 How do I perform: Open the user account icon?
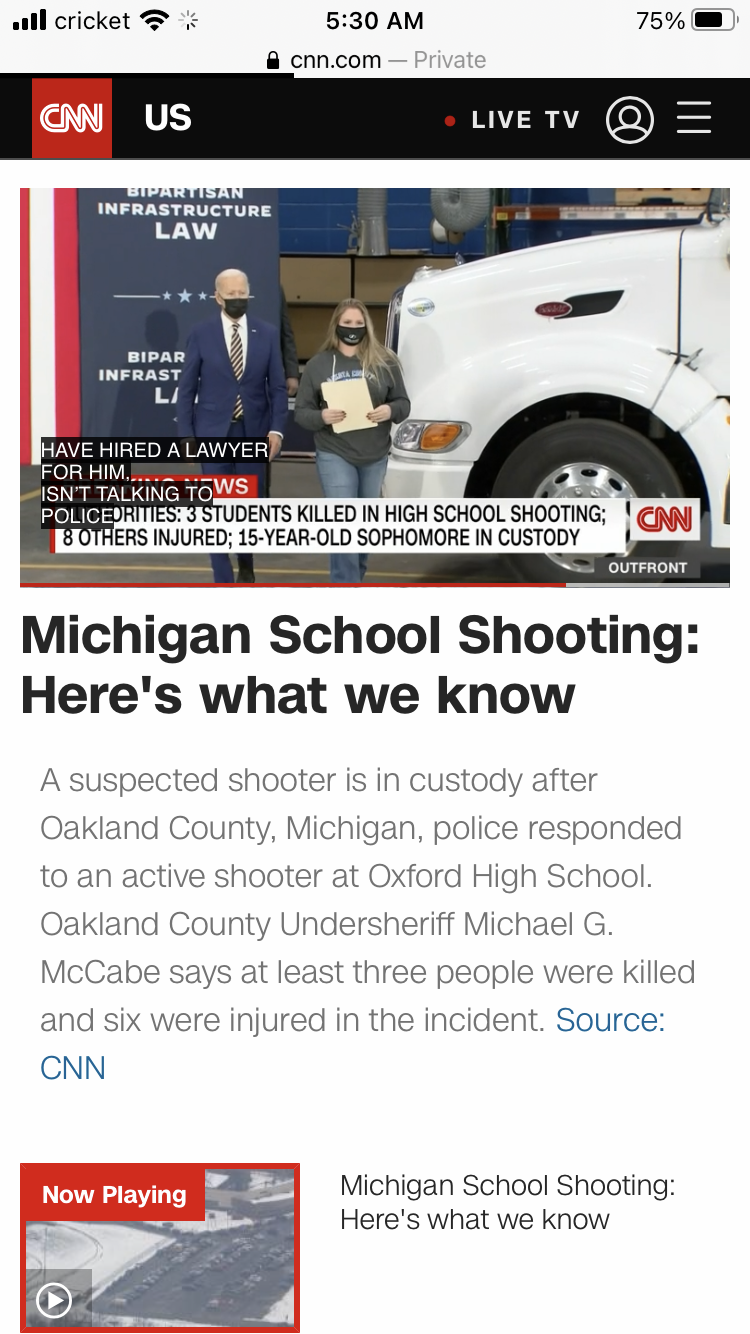630,120
